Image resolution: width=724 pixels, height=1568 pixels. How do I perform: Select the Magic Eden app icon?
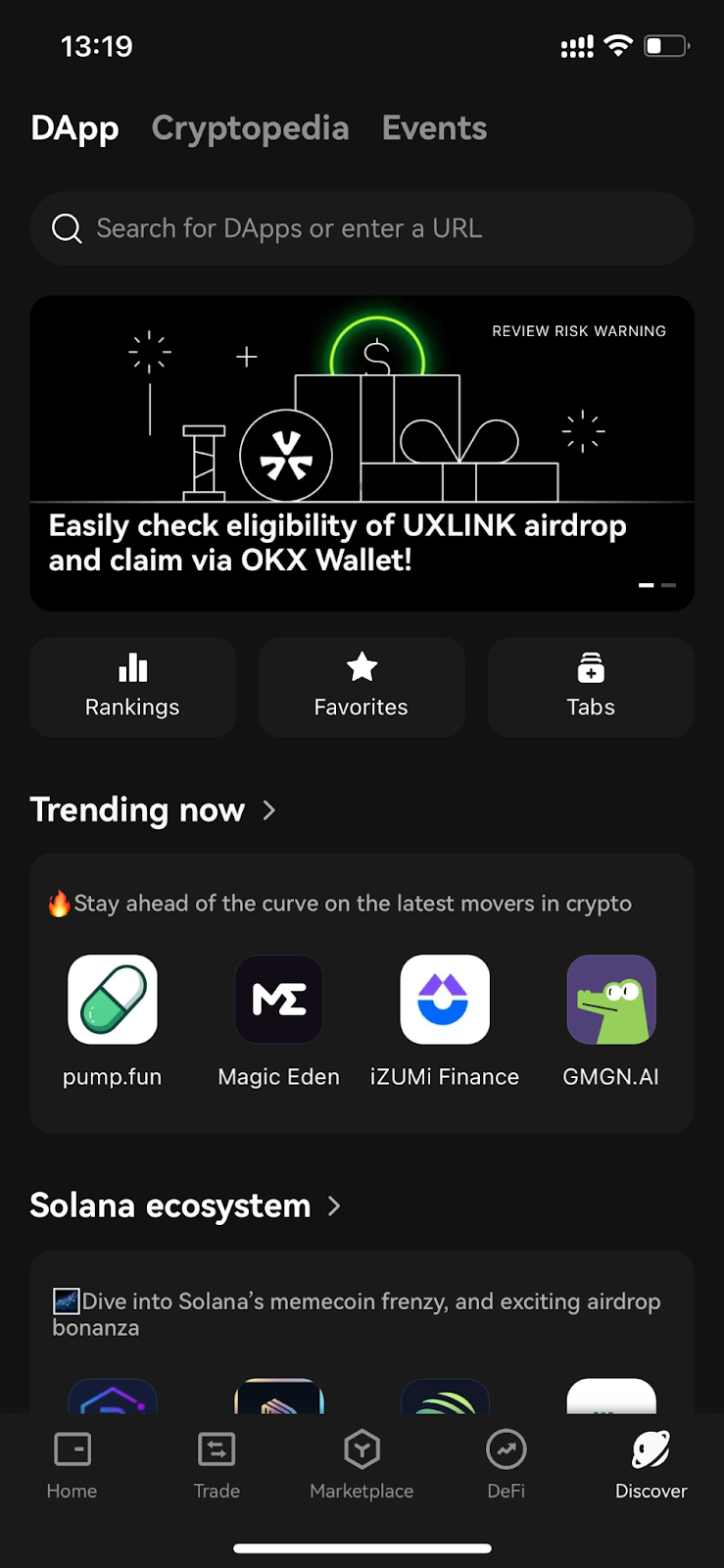pos(278,1000)
